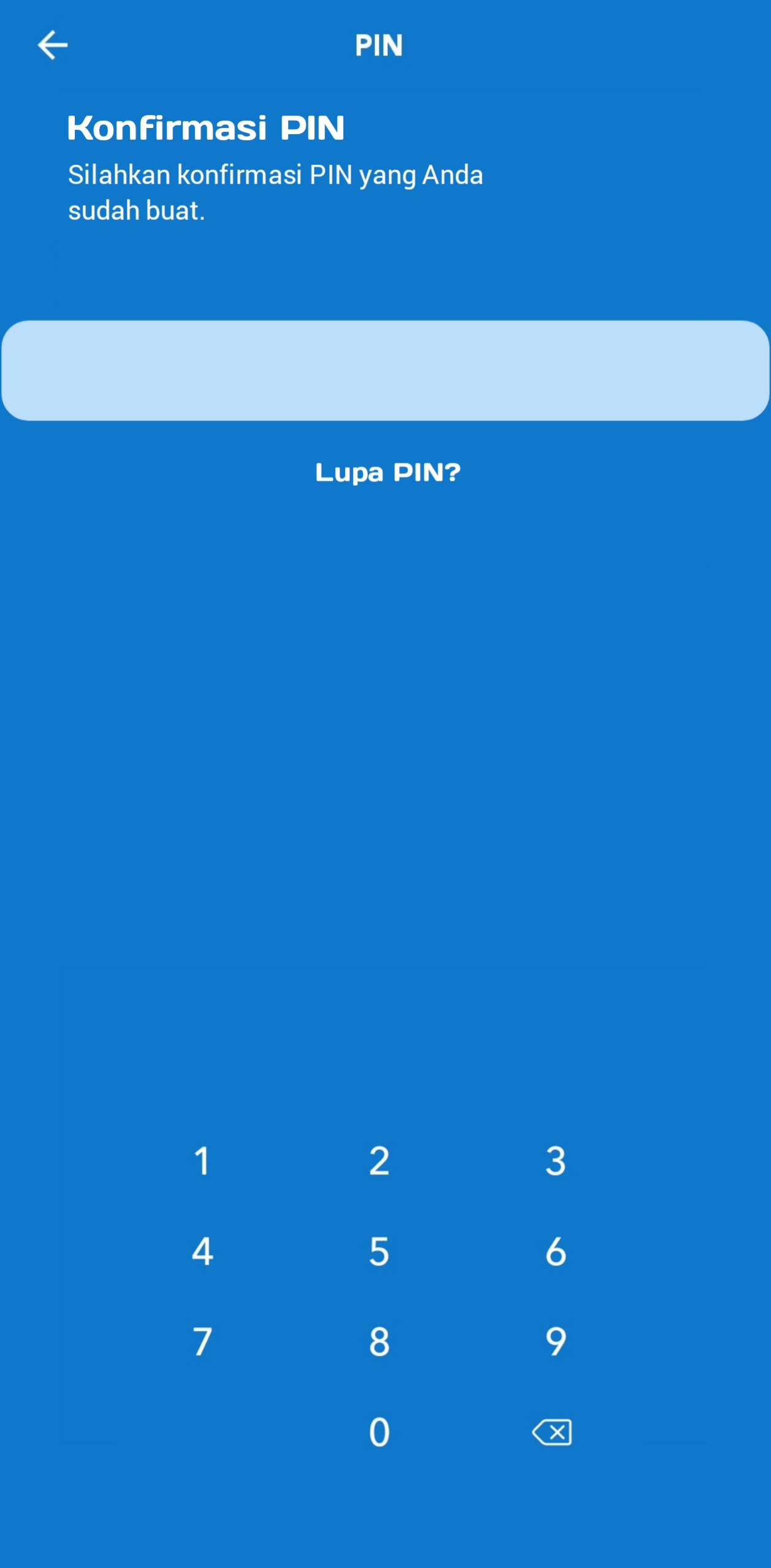This screenshot has height=1568, width=771.
Task: Enter digit 8 on the keypad
Action: click(379, 1341)
